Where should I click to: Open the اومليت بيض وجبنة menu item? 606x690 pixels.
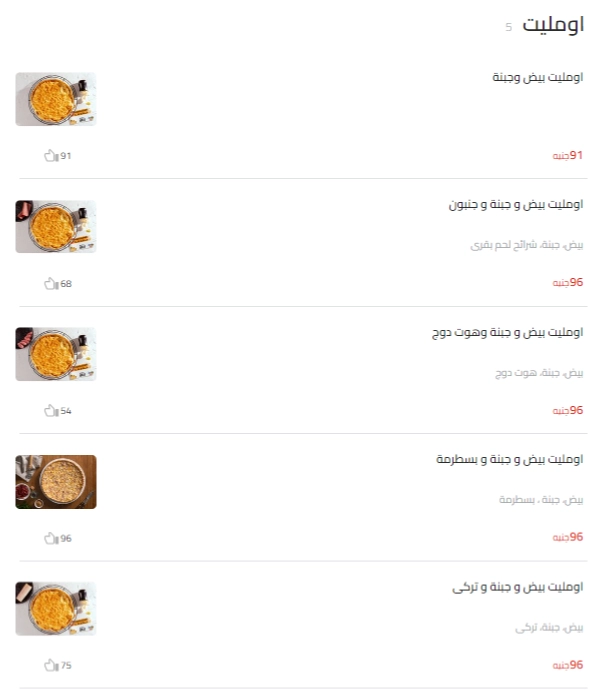coord(538,77)
